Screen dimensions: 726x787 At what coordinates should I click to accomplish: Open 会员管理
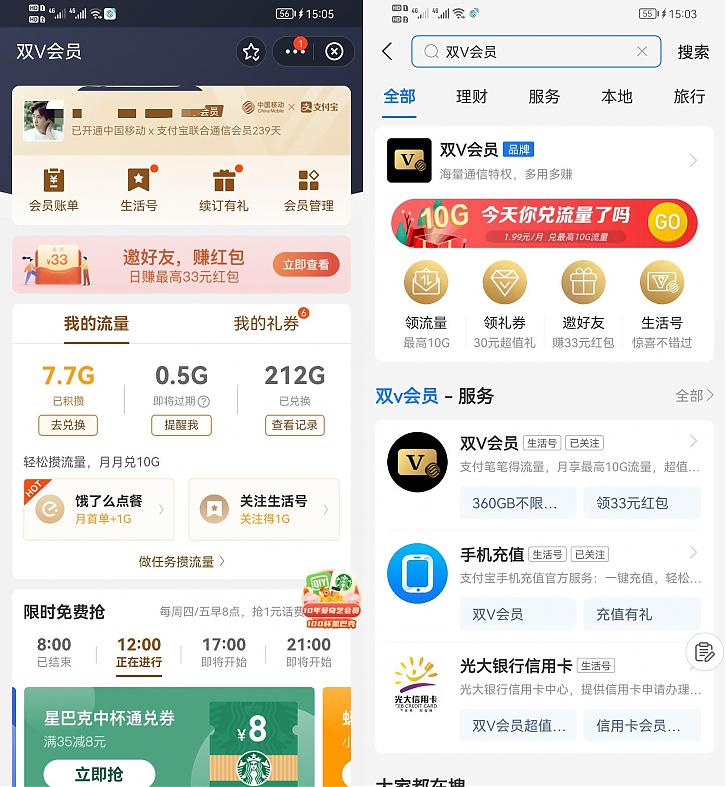[x=308, y=191]
